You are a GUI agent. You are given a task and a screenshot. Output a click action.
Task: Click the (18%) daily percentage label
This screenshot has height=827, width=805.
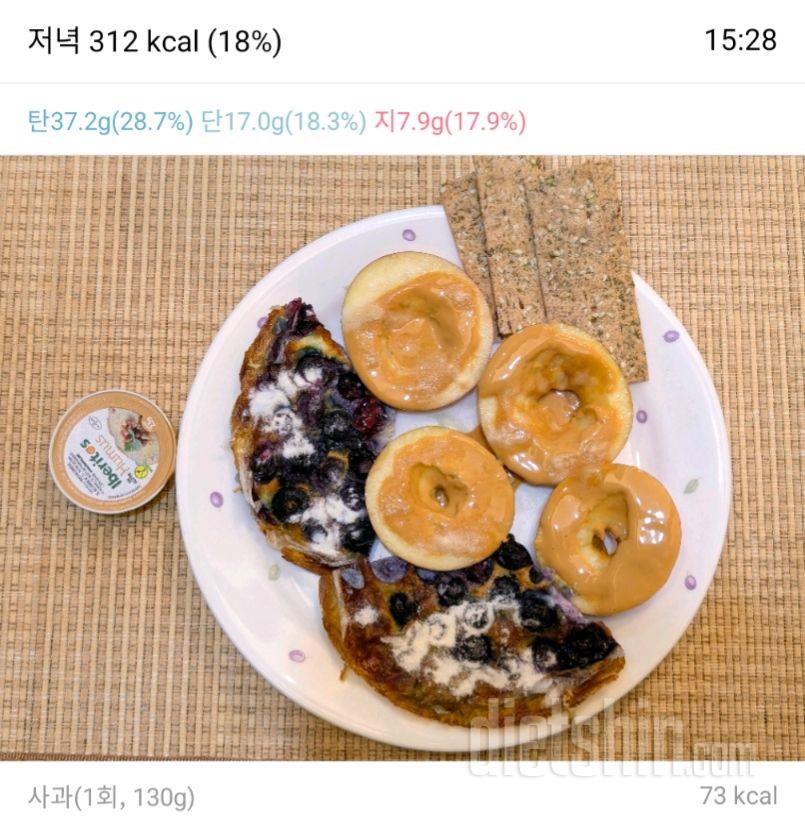[x=244, y=41]
